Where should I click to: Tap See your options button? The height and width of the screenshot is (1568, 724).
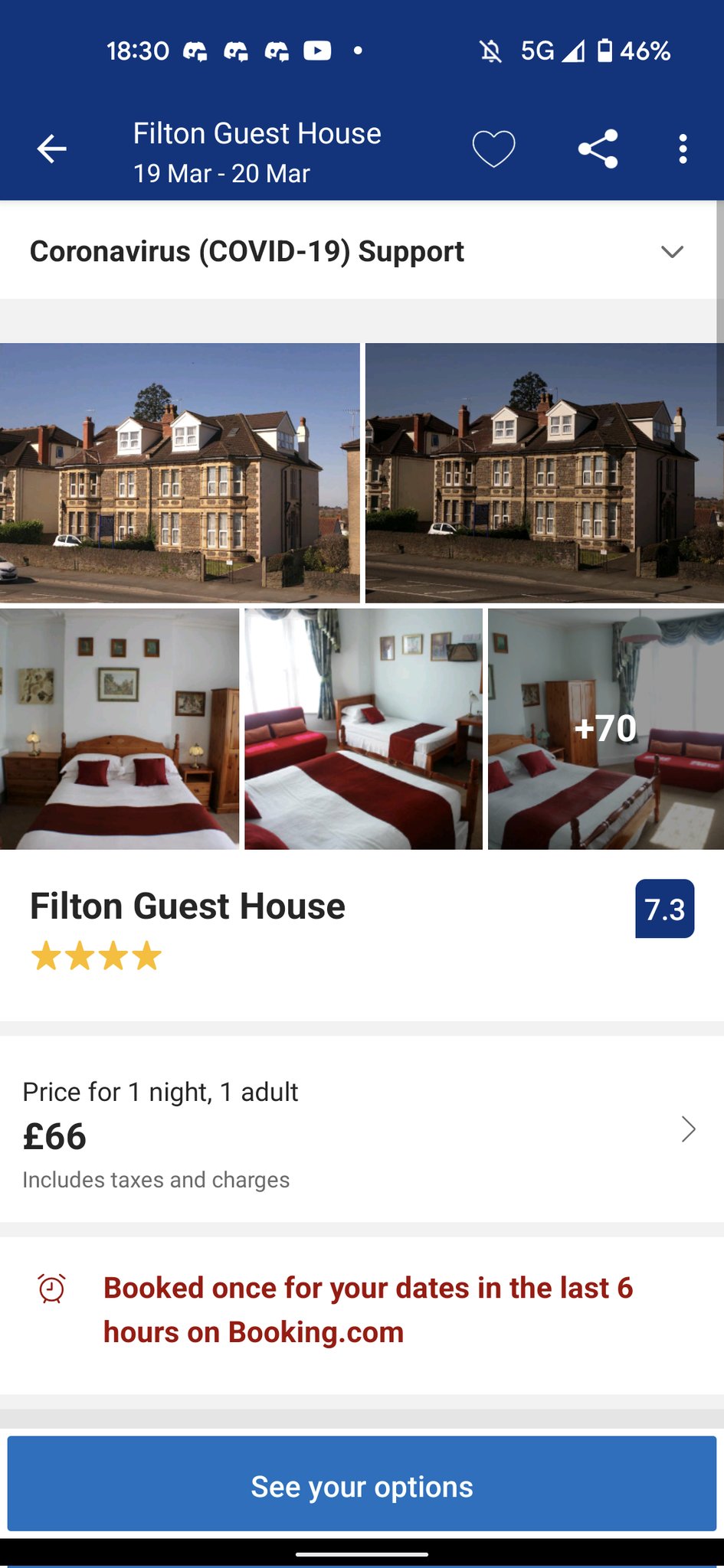point(362,1486)
